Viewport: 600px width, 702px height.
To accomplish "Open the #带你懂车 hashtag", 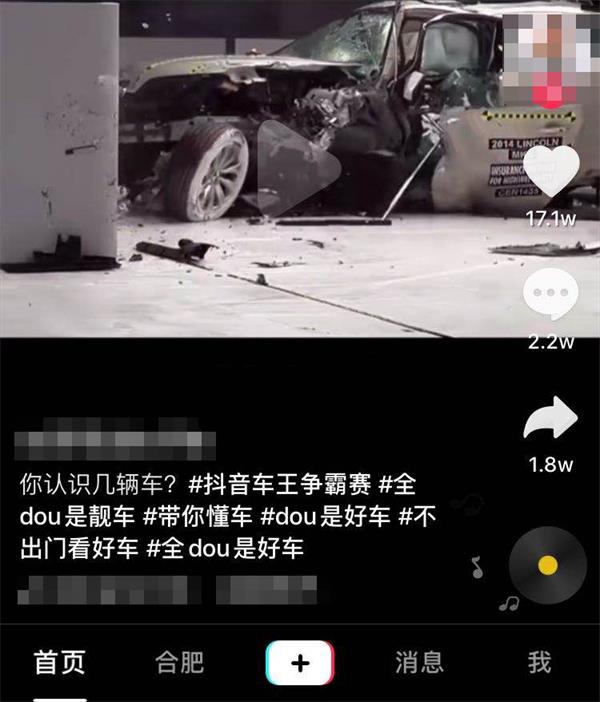I will (x=197, y=516).
